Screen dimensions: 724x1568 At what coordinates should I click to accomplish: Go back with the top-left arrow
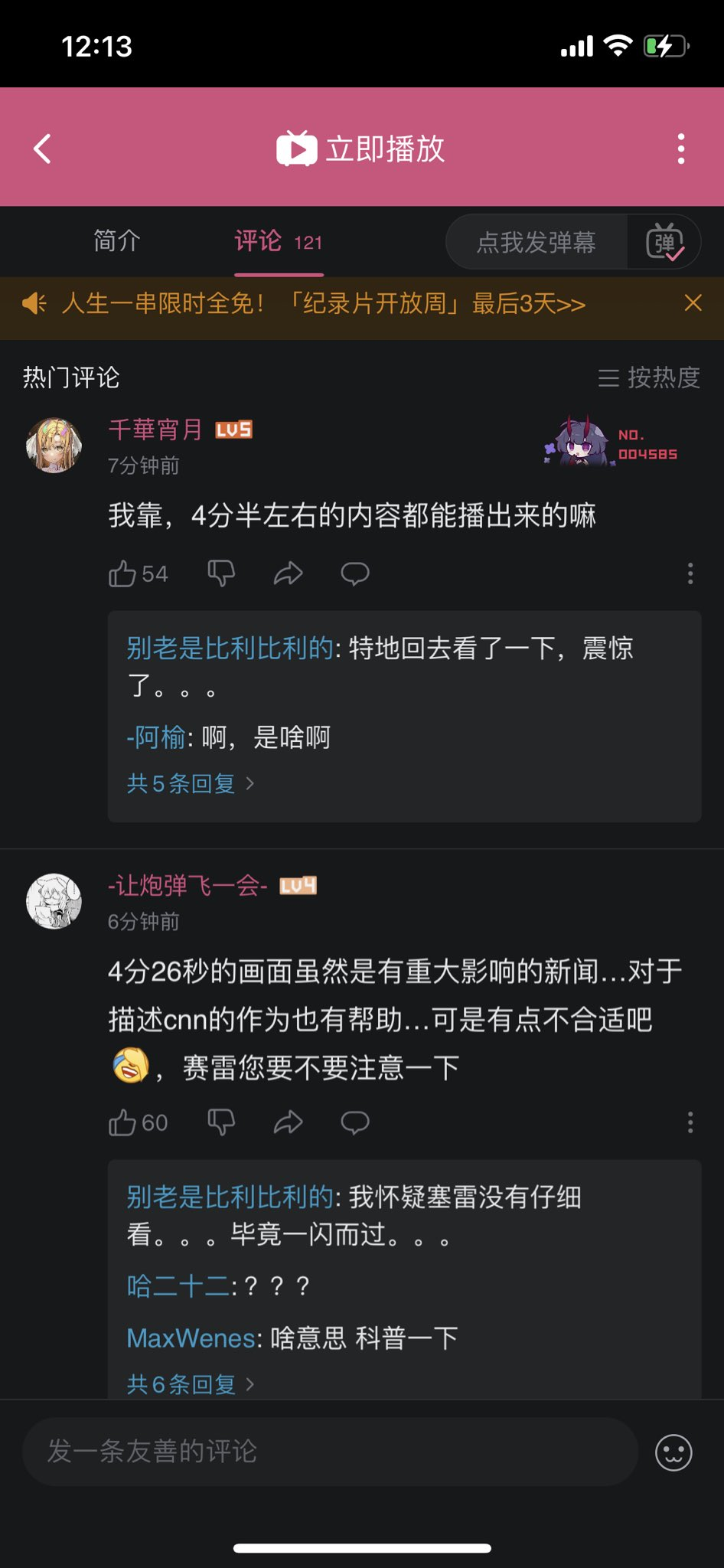[x=43, y=149]
